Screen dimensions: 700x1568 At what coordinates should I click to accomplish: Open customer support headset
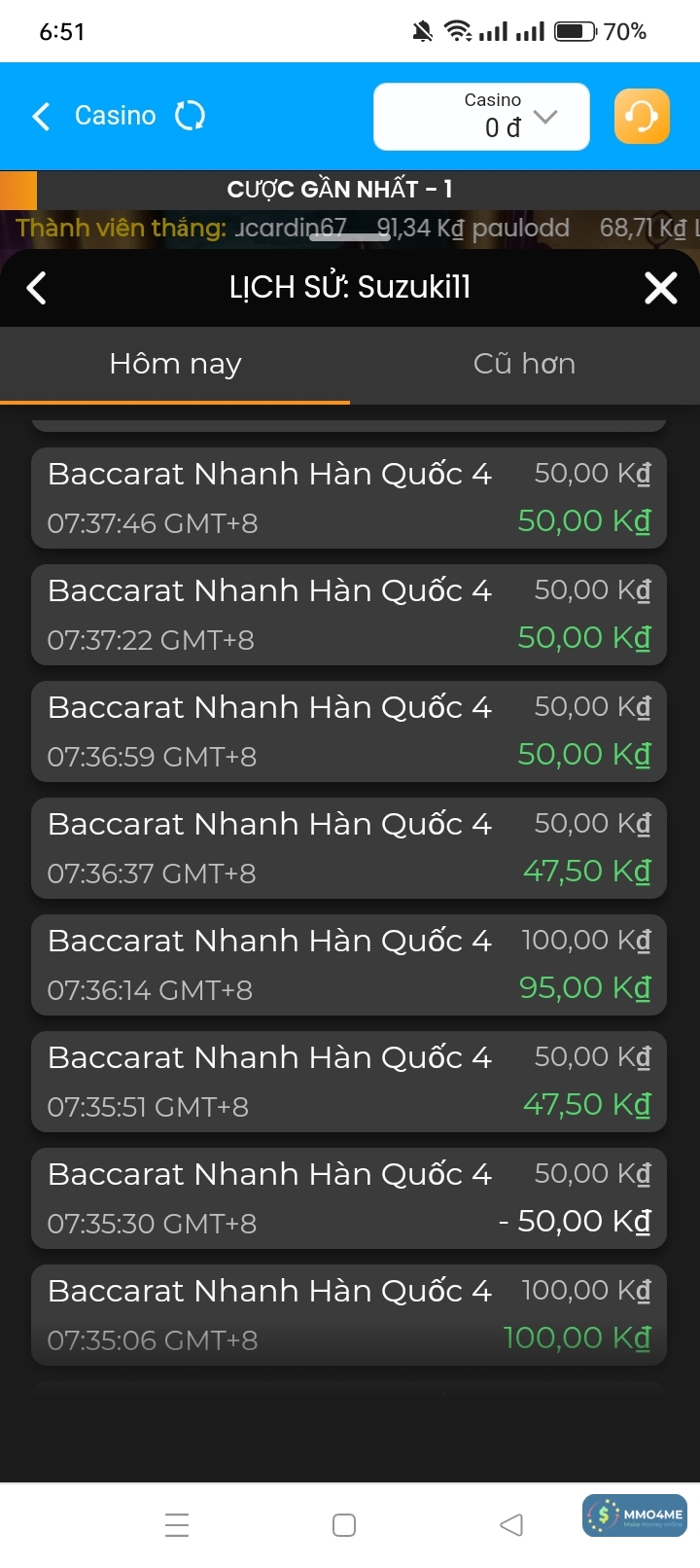tap(642, 117)
